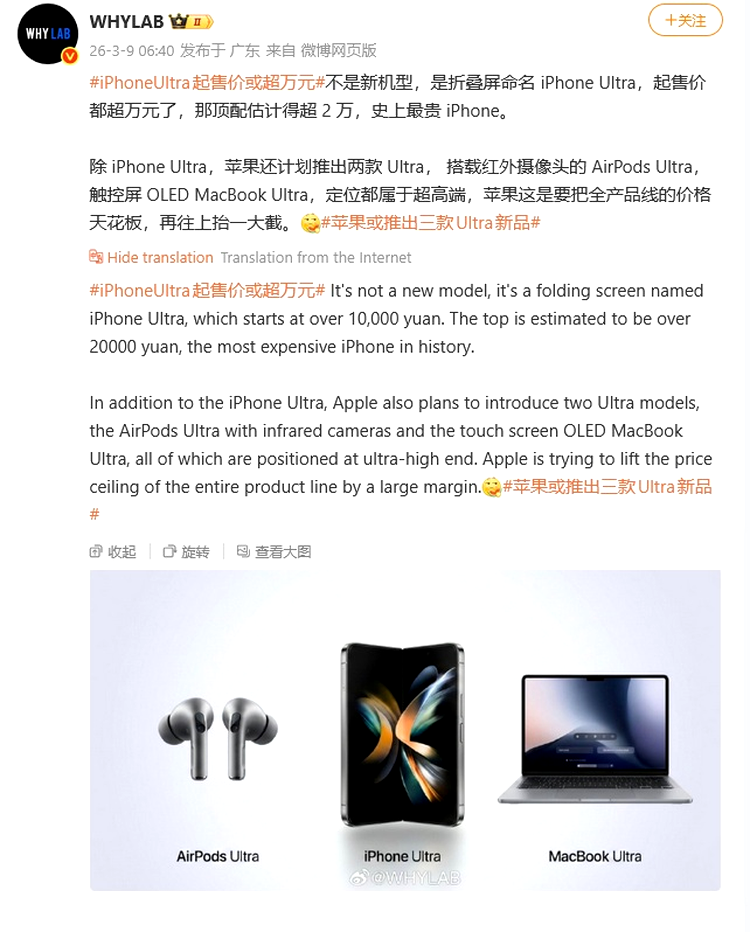Image resolution: width=750 pixels, height=932 pixels.
Task: Open WHYLAB's profile avatar
Action: tap(47, 34)
